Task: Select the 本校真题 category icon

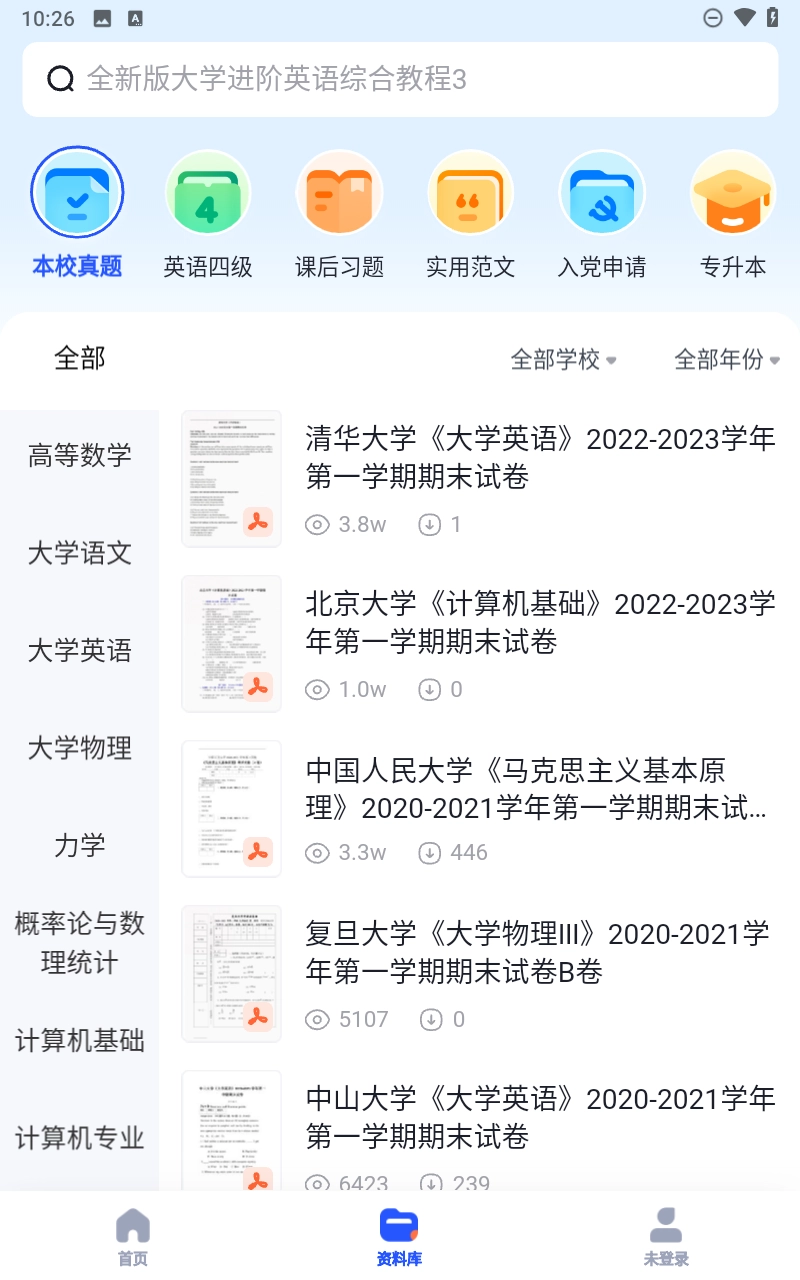Action: (x=77, y=191)
